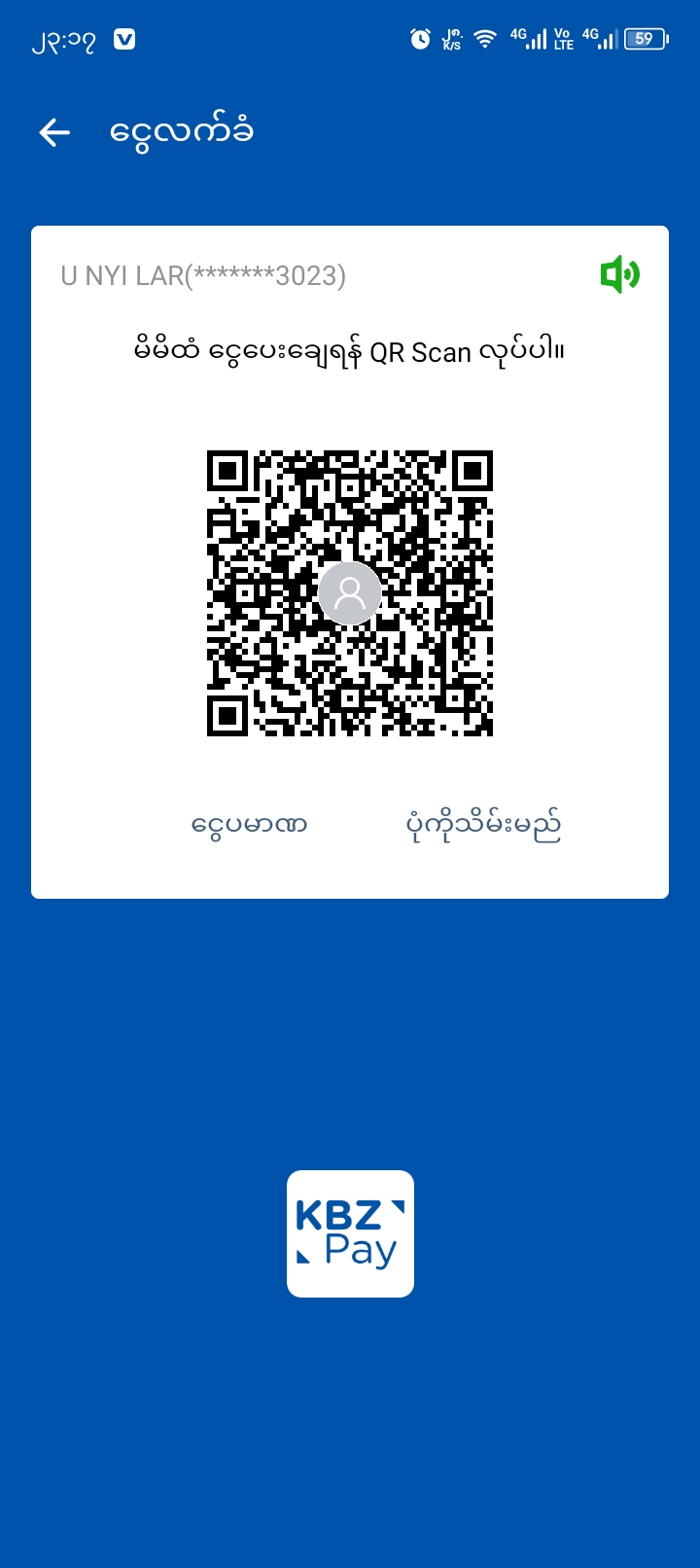Toggle the green speaker sound icon
The image size is (700, 1568).
(619, 275)
